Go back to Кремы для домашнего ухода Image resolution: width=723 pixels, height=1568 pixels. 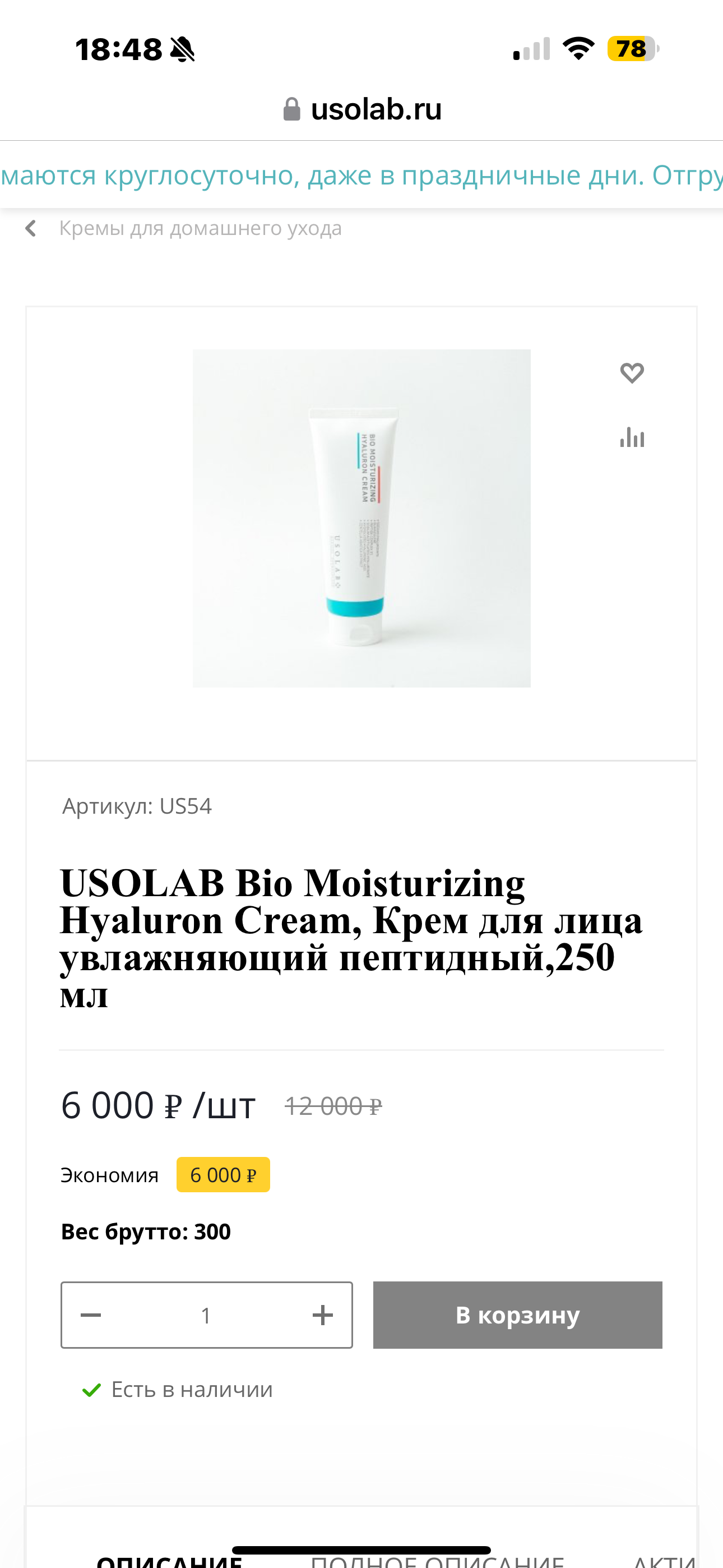pos(183,228)
